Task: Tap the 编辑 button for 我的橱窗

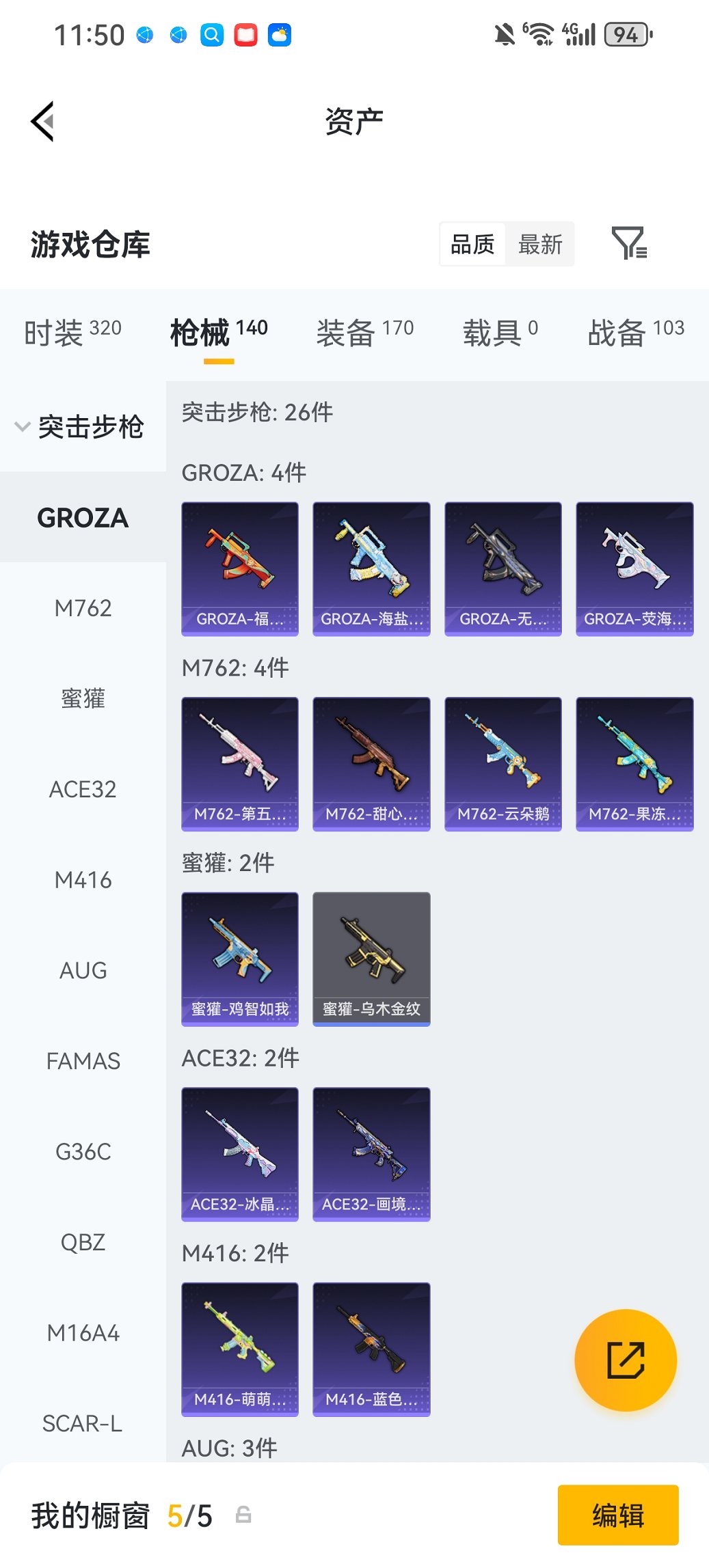Action: tap(617, 1515)
